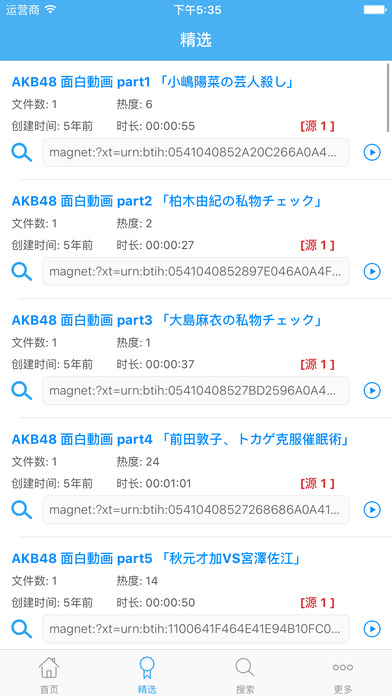Viewport: 392px width, 696px height.
Task: Tap the search icon for AKB48 part2
Action: point(21,272)
